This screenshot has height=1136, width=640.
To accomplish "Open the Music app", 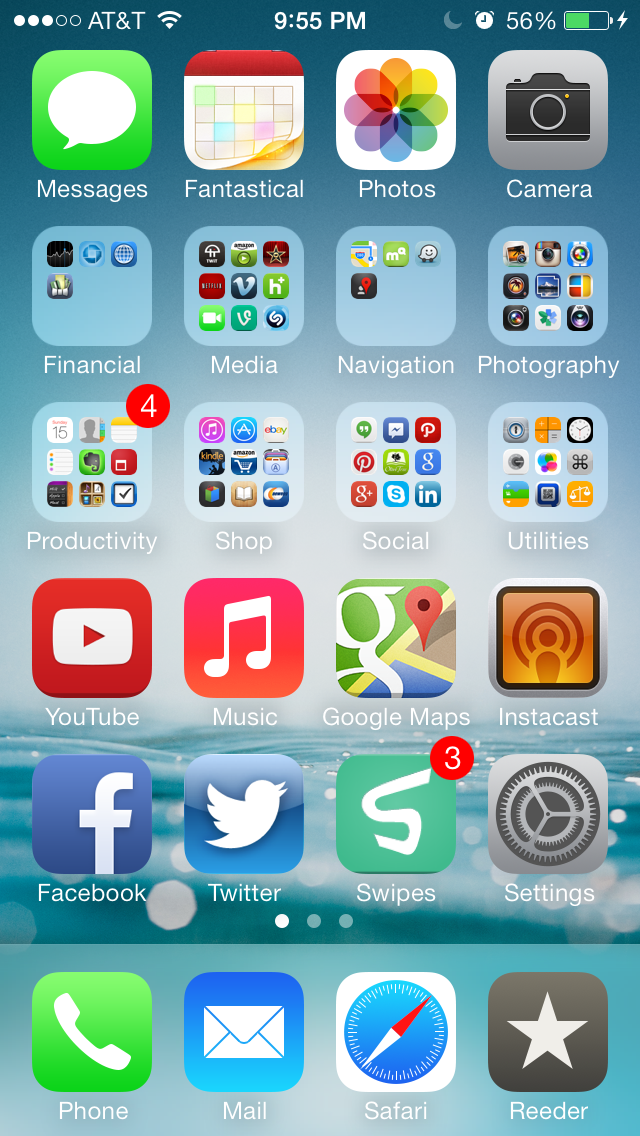I will 244,638.
